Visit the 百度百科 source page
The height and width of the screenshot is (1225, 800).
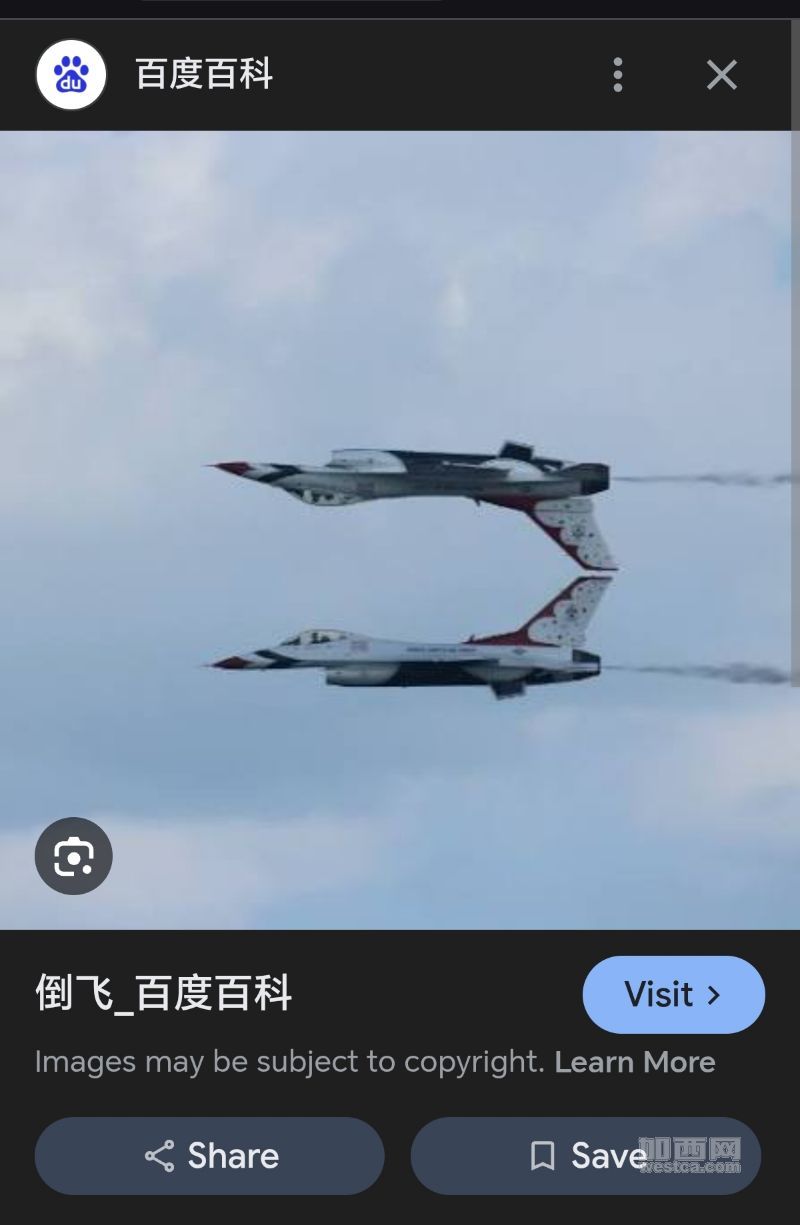click(673, 994)
